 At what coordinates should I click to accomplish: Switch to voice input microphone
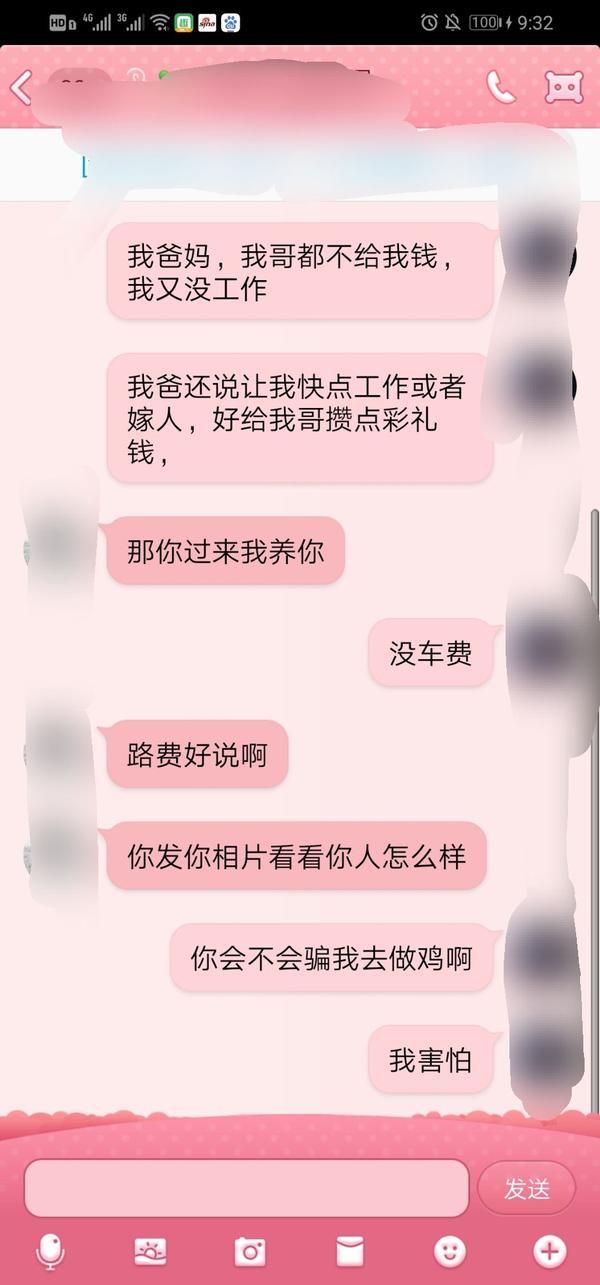(x=50, y=1250)
